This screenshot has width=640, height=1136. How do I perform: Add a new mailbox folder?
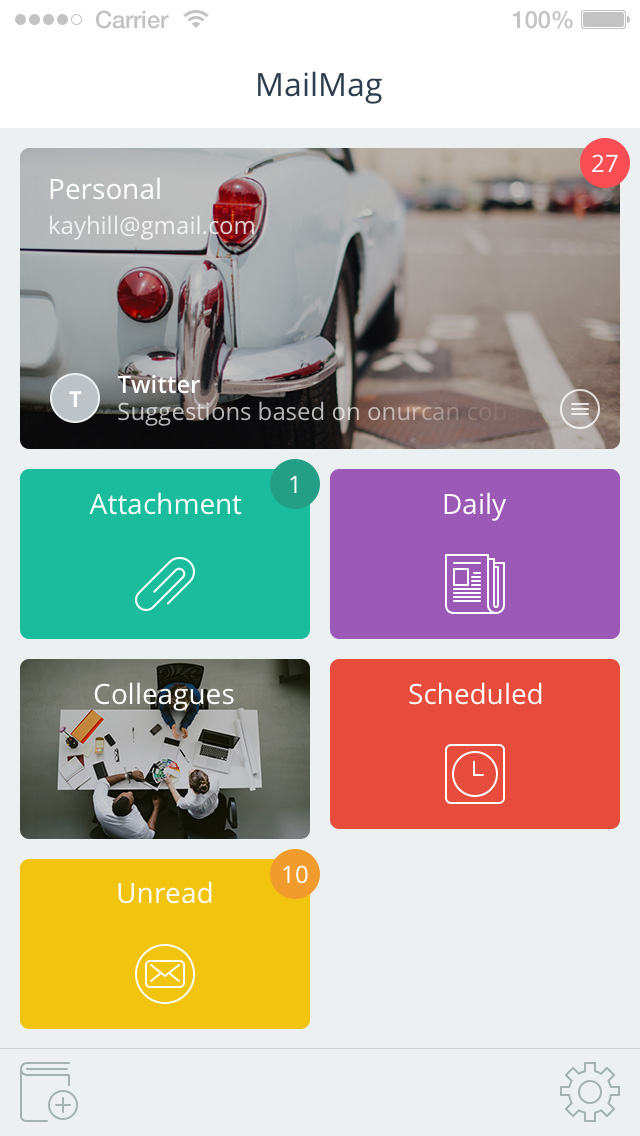pos(48,1092)
